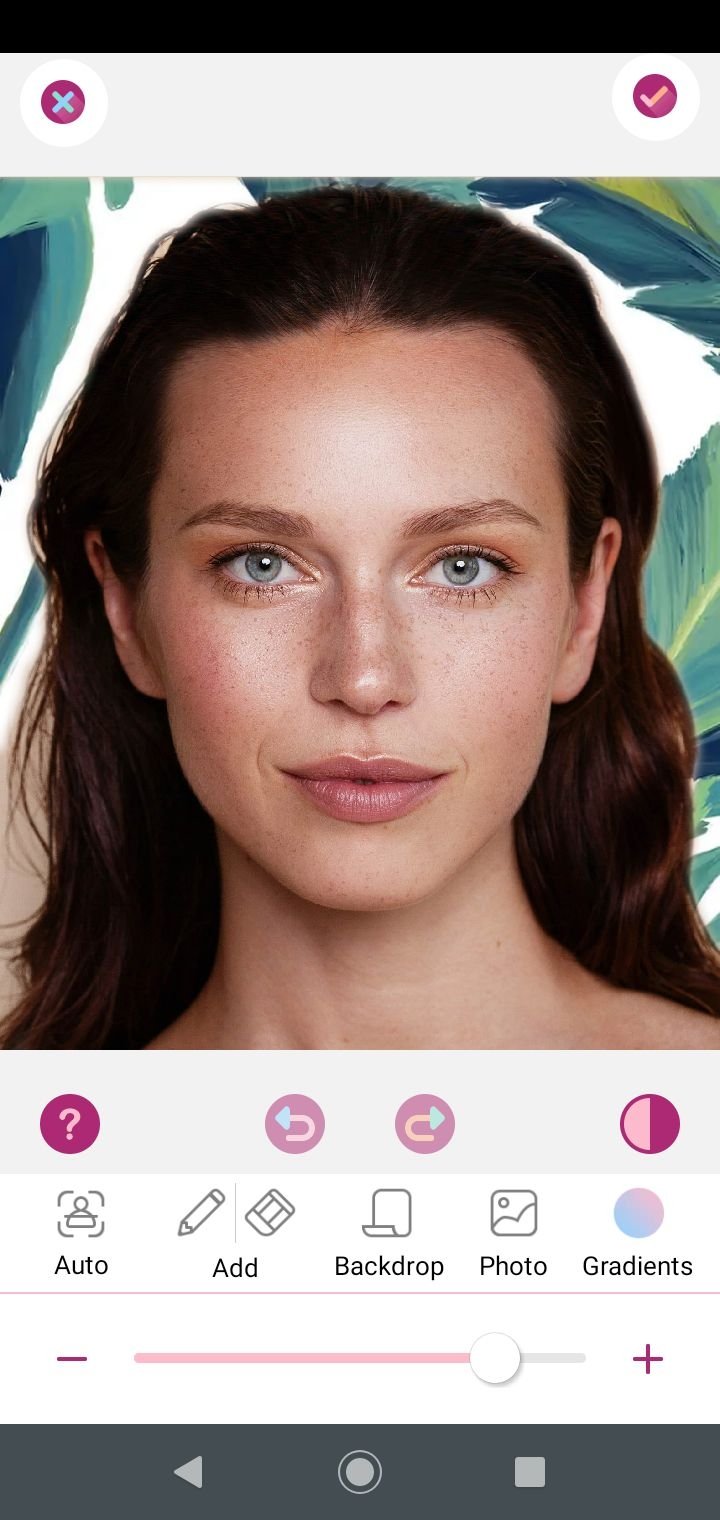The image size is (720, 1520).
Task: Go to the system home screen
Action: [360, 1472]
